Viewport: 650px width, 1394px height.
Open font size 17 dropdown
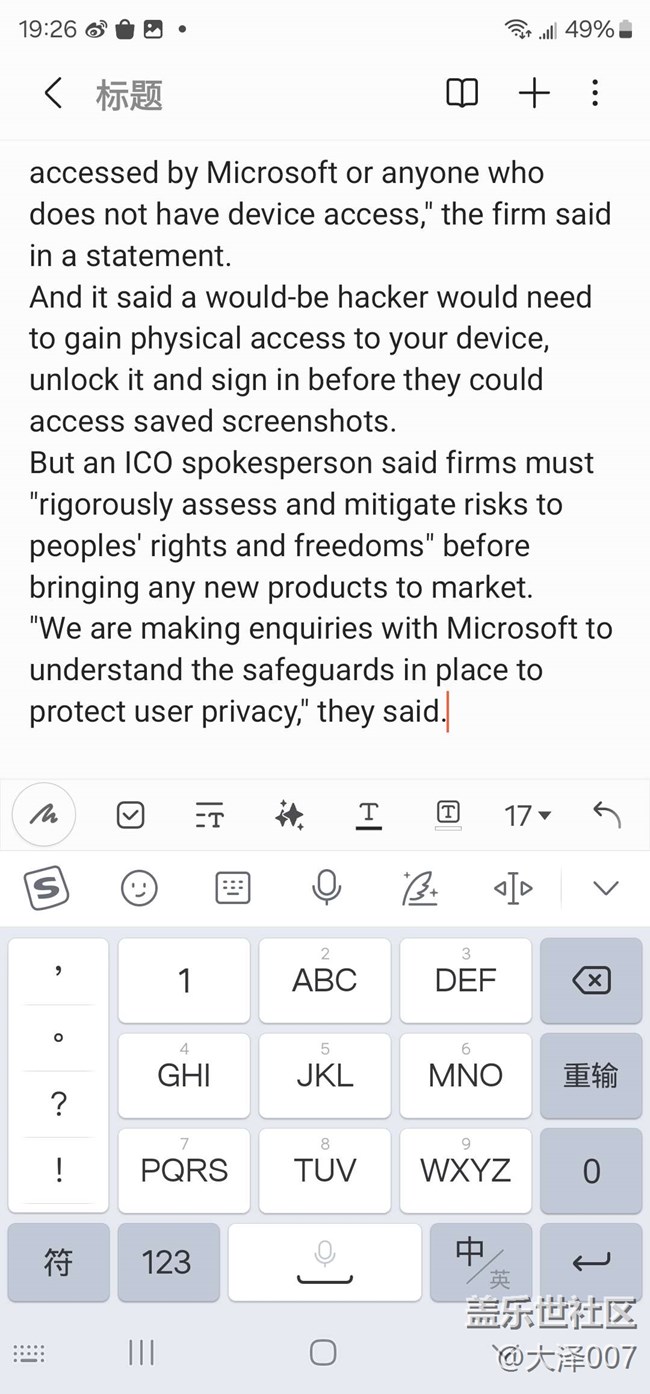point(527,816)
